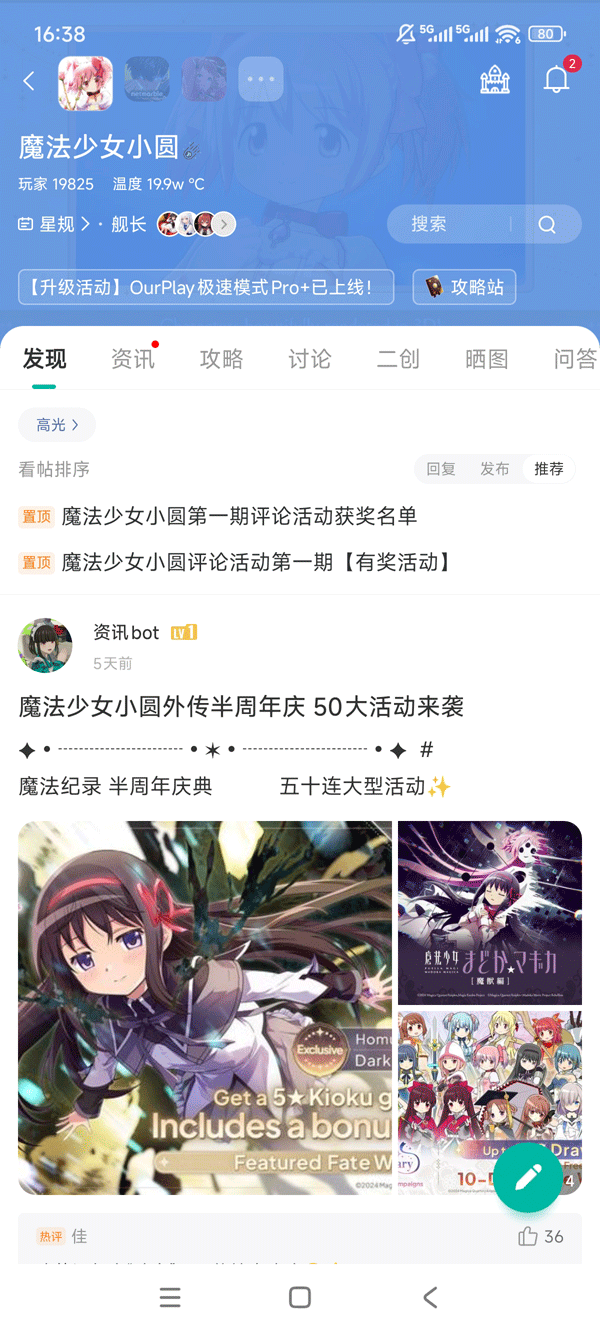Open the OurPlay 升级活动 banner
This screenshot has width=600, height=1335.
coord(205,287)
